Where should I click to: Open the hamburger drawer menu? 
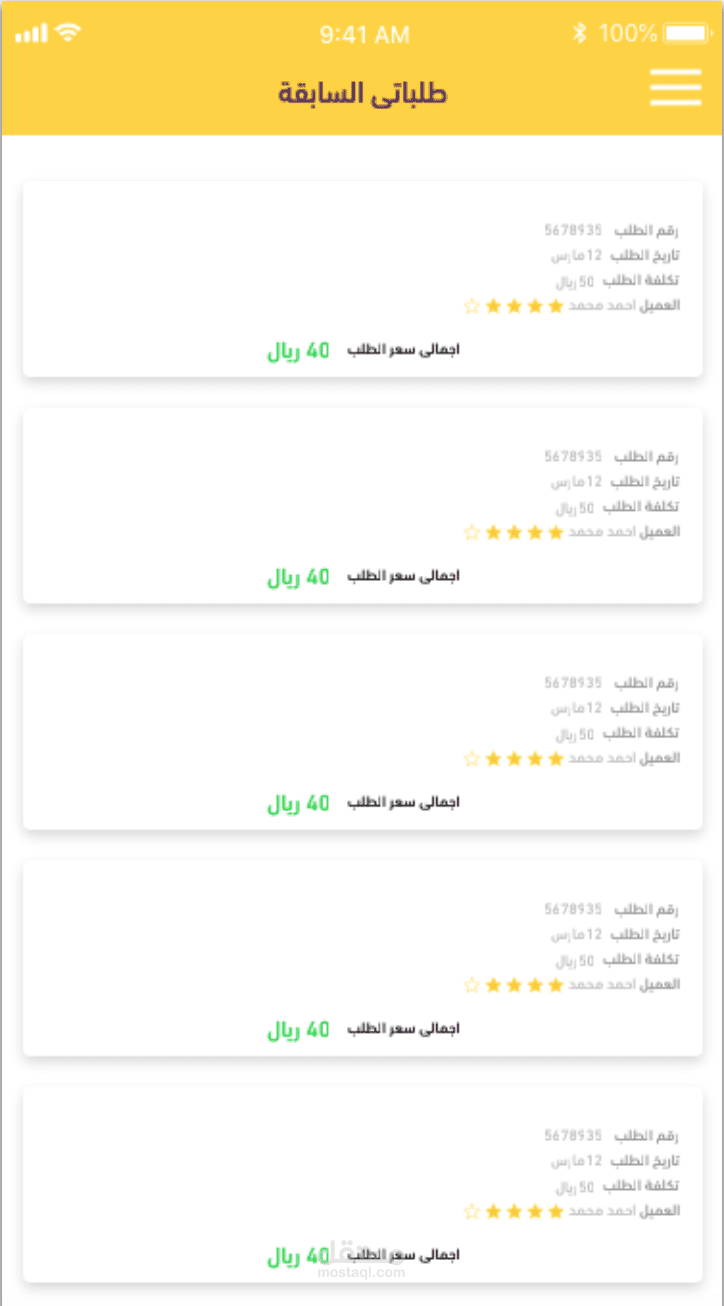point(676,88)
